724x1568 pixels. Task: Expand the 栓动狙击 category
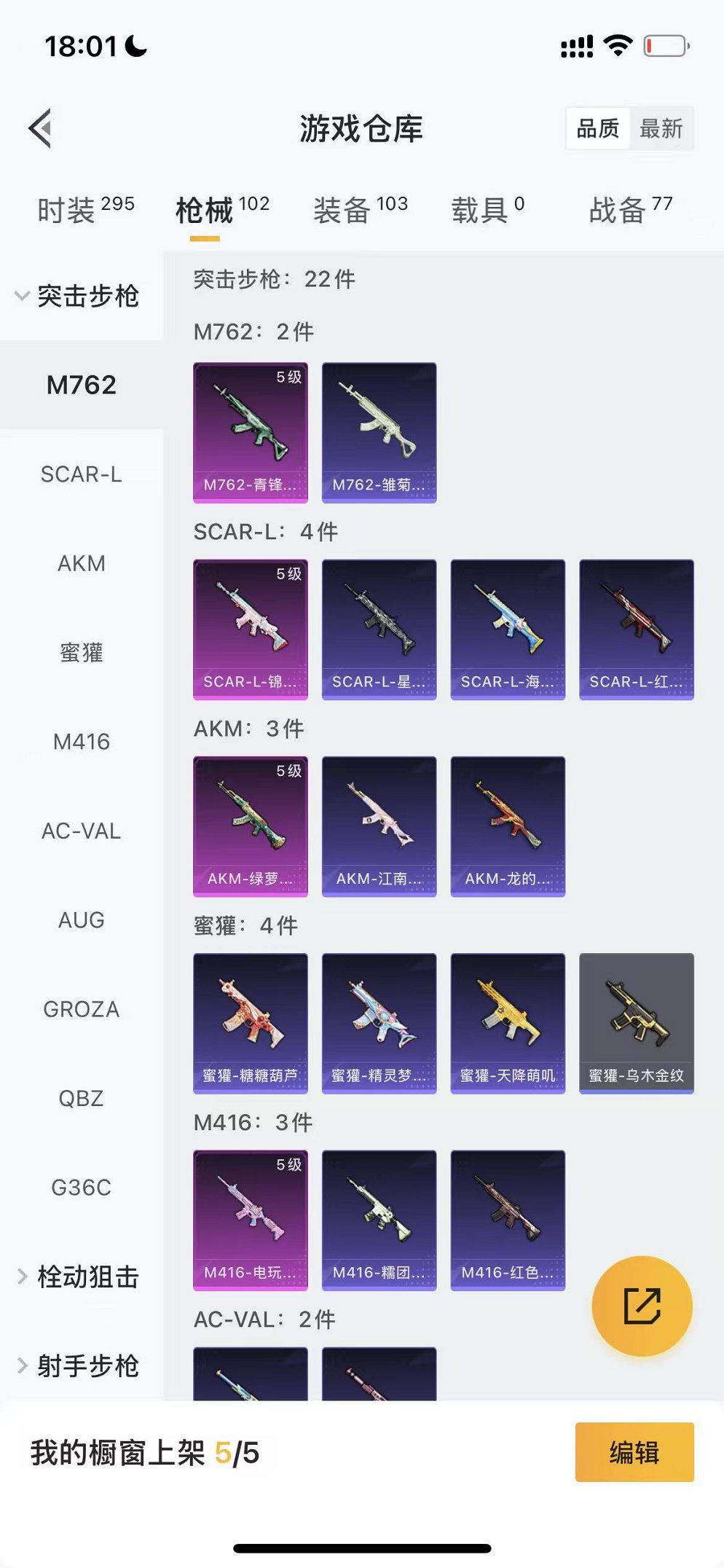pos(79,1277)
